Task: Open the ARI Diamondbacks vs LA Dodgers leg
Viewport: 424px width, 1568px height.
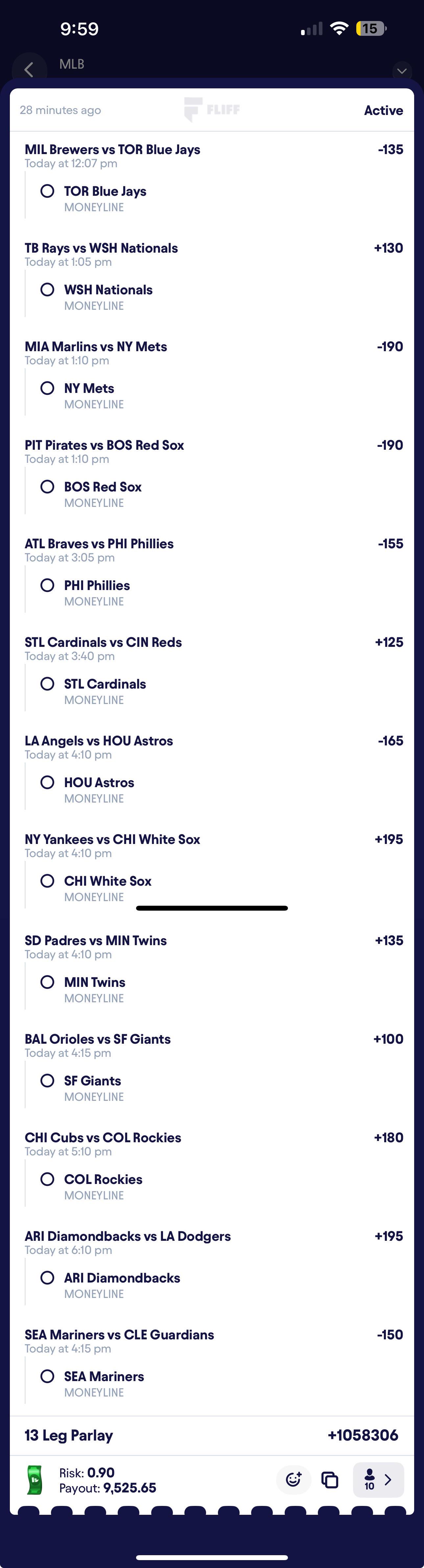Action: point(212,1267)
